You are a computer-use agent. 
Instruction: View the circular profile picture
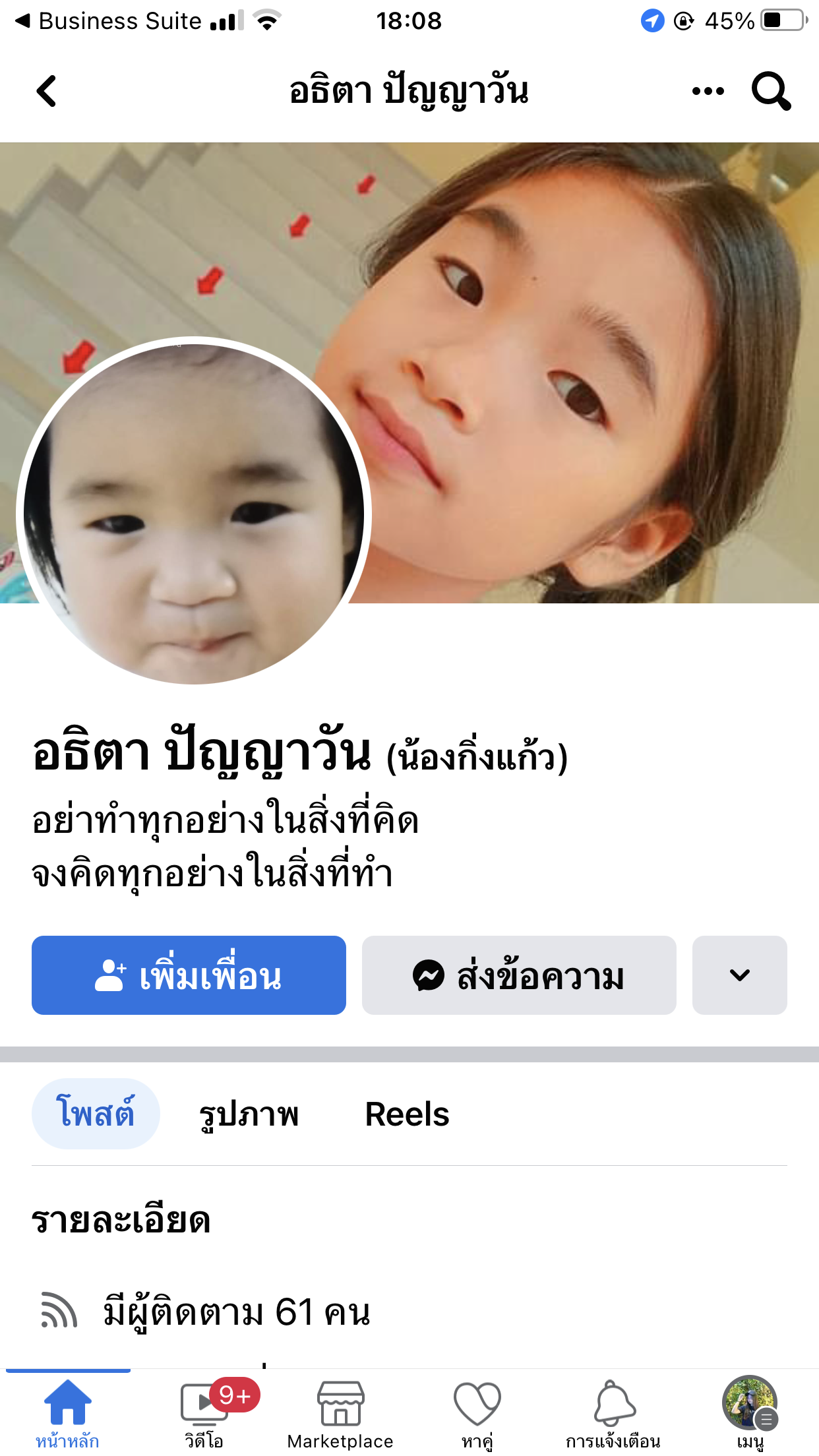tap(194, 512)
